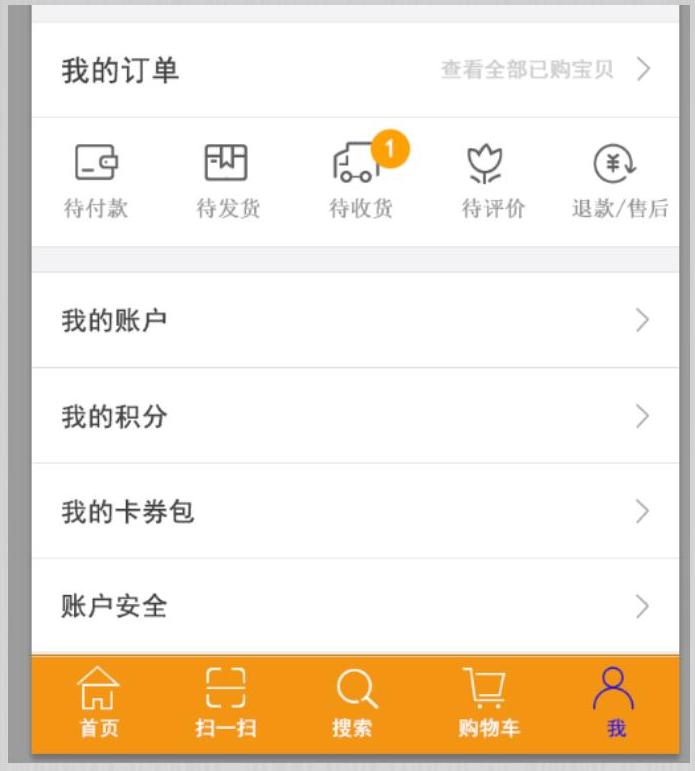Open 待发货 orders awaiting shipment
Image resolution: width=695 pixels, height=771 pixels.
tap(227, 180)
